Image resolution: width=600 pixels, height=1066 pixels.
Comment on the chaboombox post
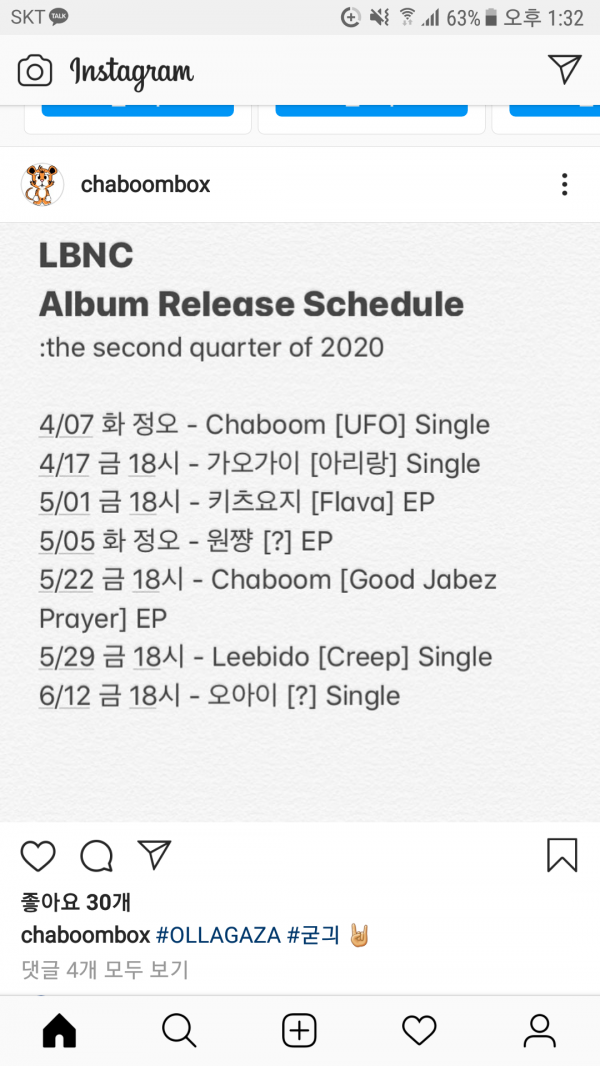coord(97,856)
